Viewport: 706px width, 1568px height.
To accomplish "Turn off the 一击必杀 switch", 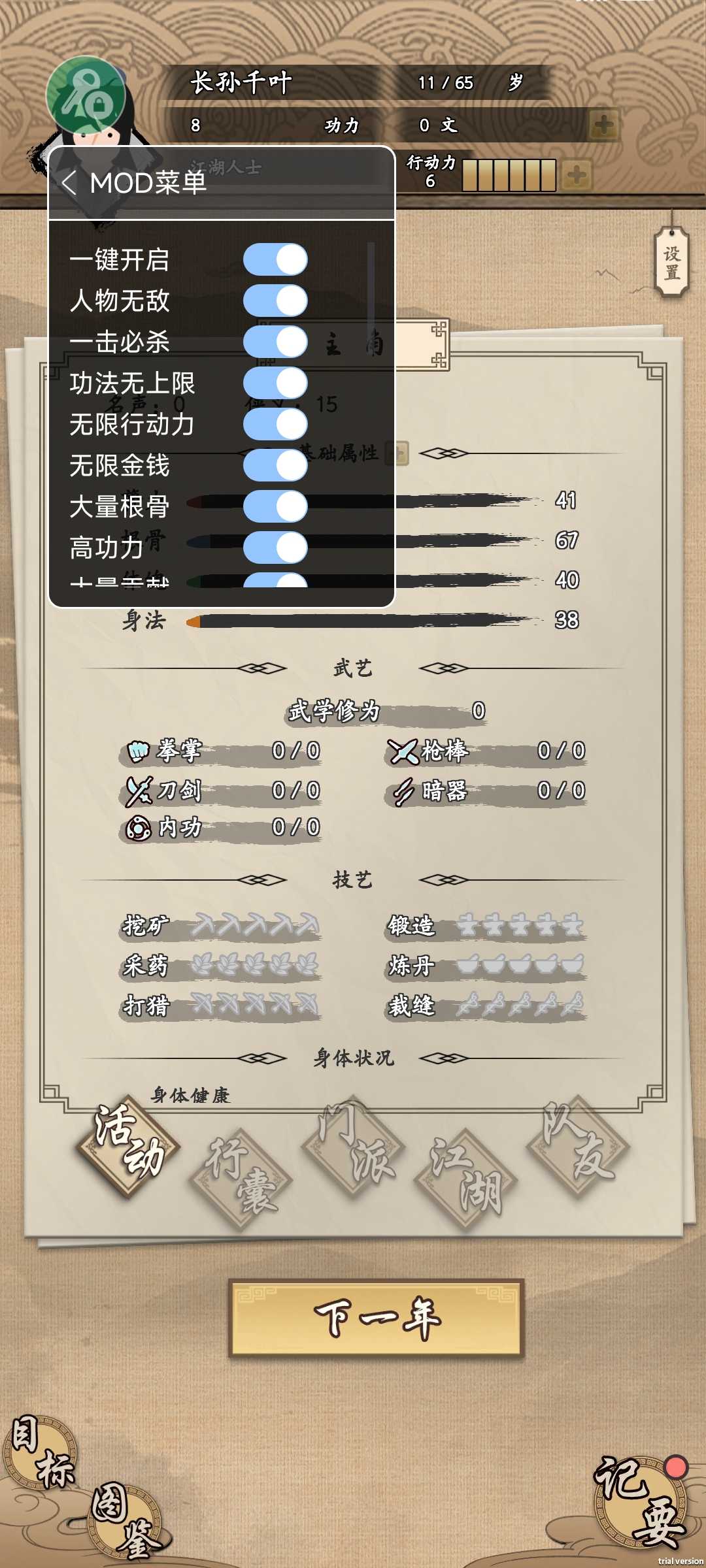I will coord(275,342).
